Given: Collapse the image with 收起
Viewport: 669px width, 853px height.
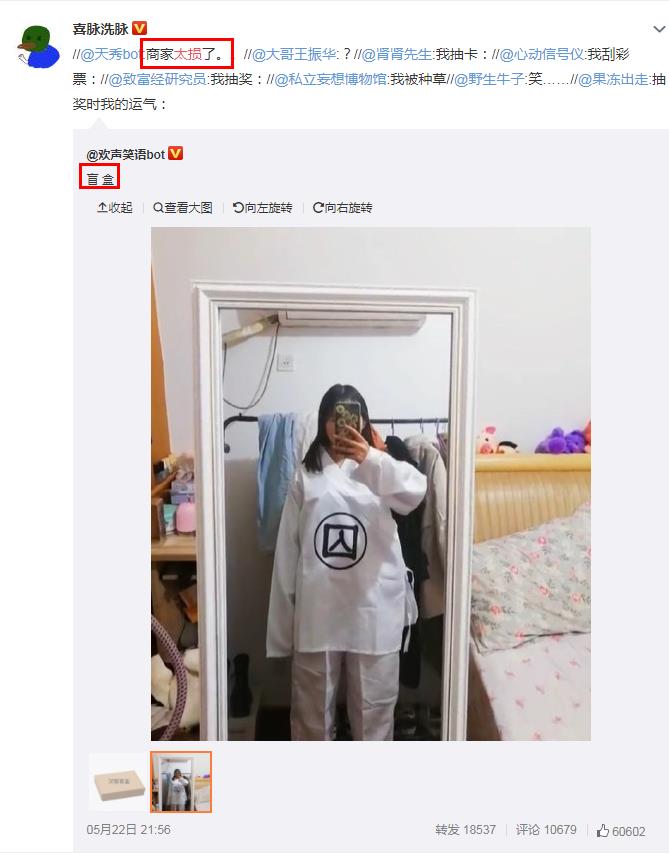Looking at the screenshot, I should 114,208.
